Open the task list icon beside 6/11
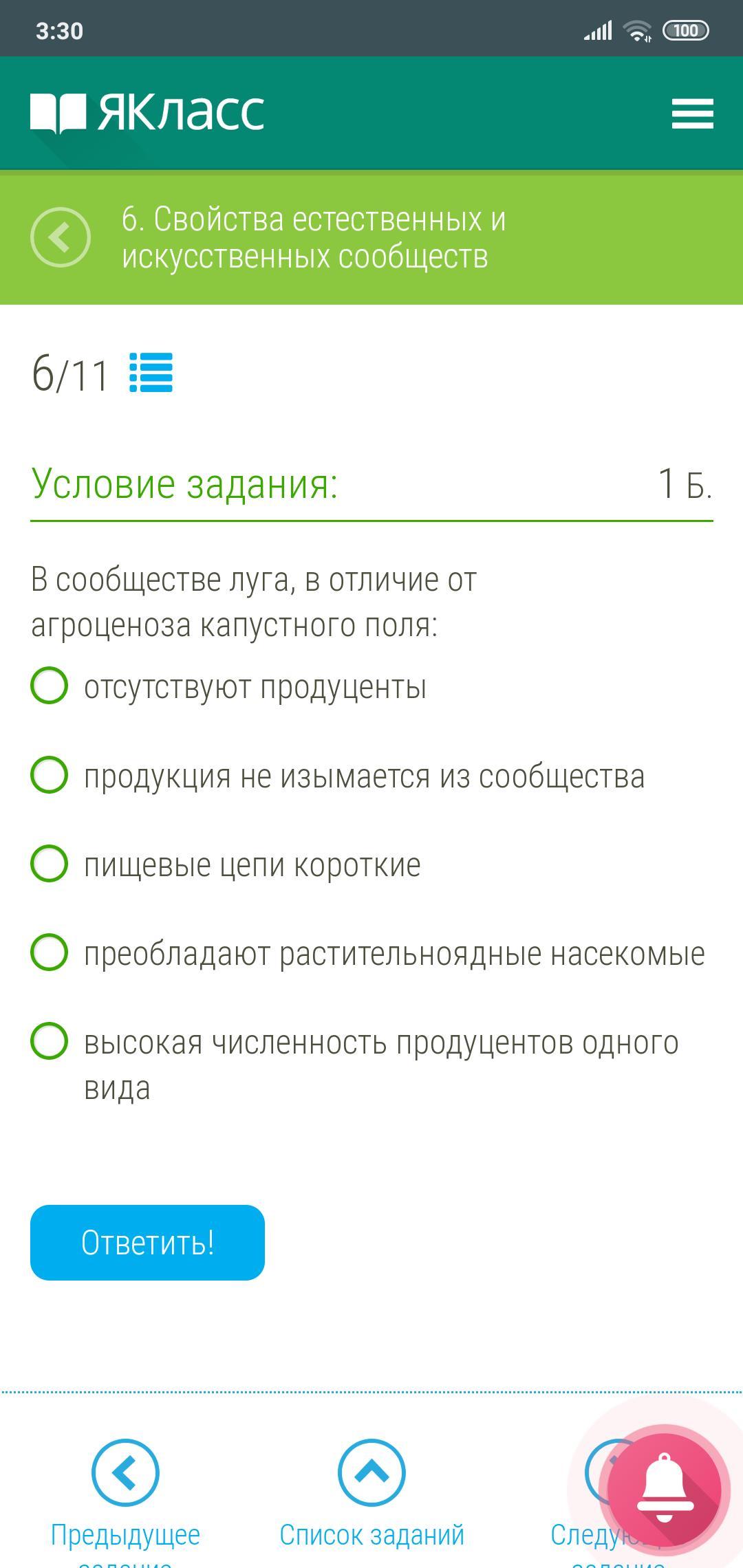The height and width of the screenshot is (1568, 743). 151,373
